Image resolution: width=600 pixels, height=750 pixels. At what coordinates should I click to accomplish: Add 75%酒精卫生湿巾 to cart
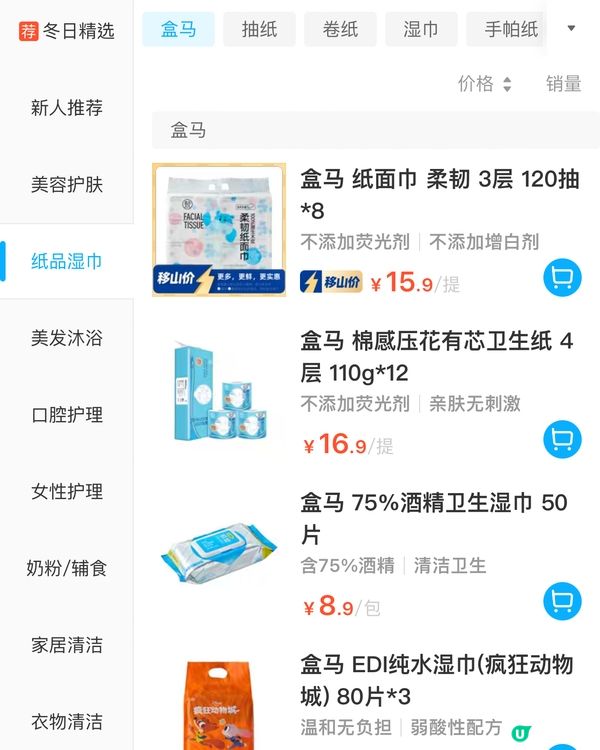coord(562,601)
